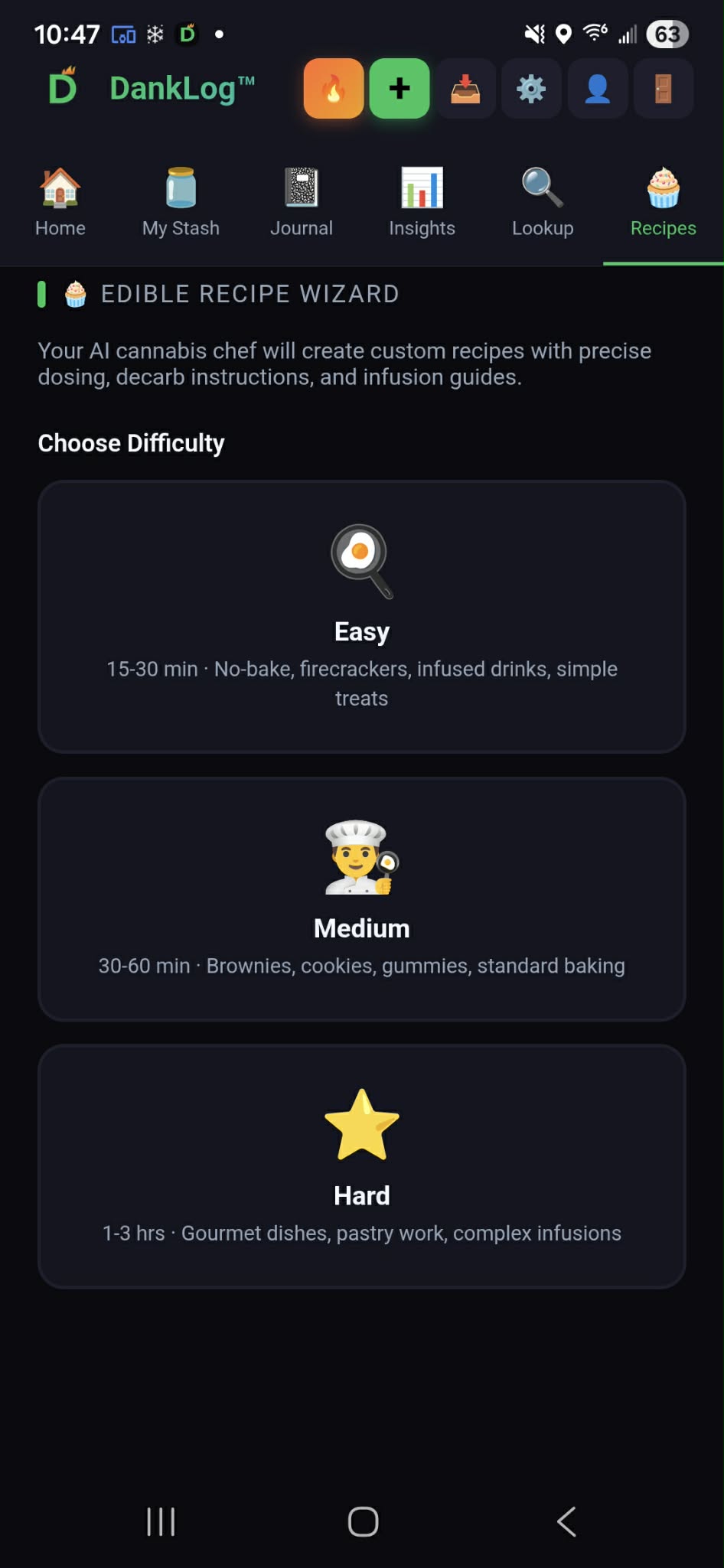Tap the green plus to log a session
The image size is (724, 1568).
[399, 89]
